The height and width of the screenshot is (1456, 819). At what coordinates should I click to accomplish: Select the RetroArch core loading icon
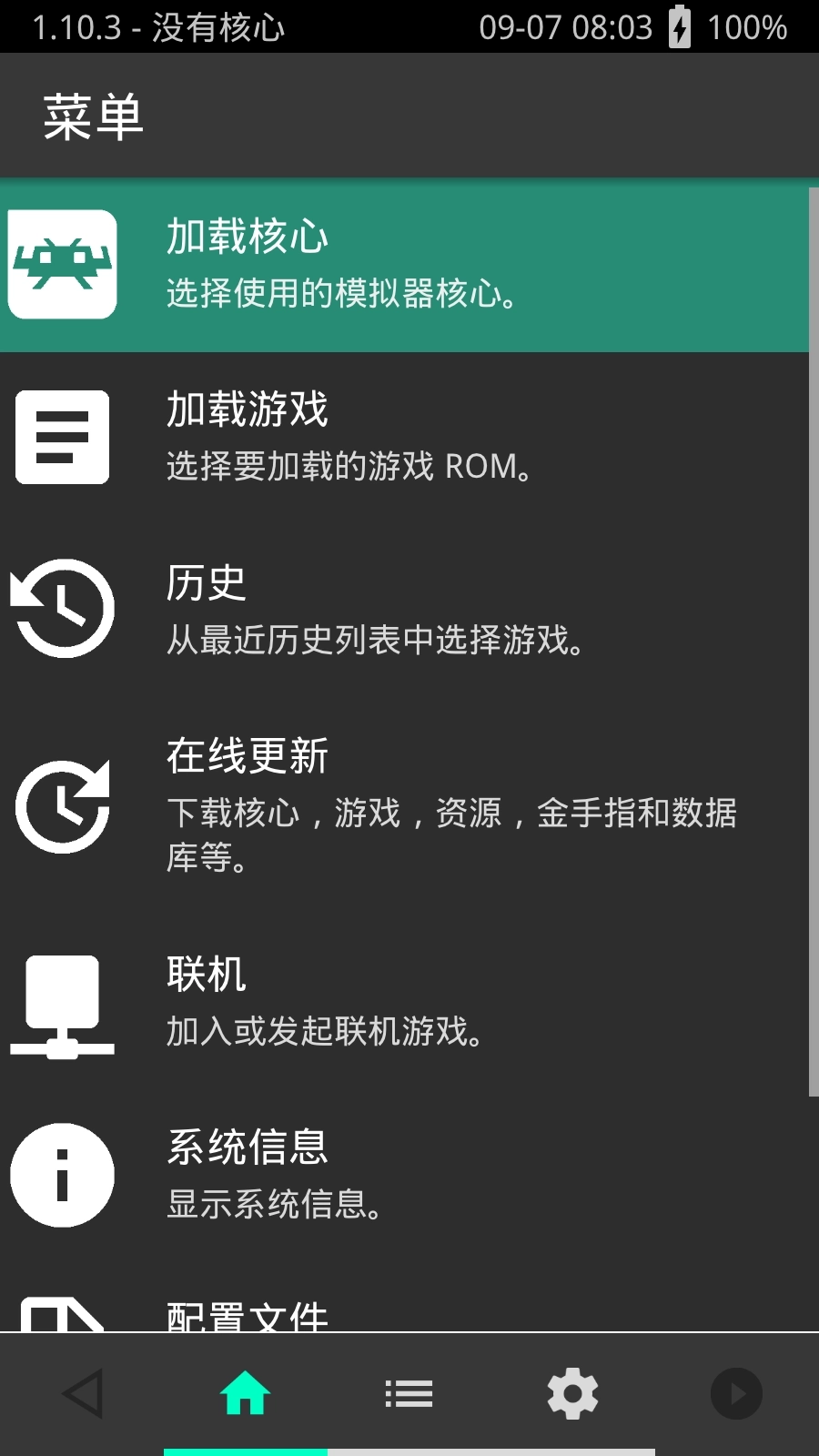point(61,264)
